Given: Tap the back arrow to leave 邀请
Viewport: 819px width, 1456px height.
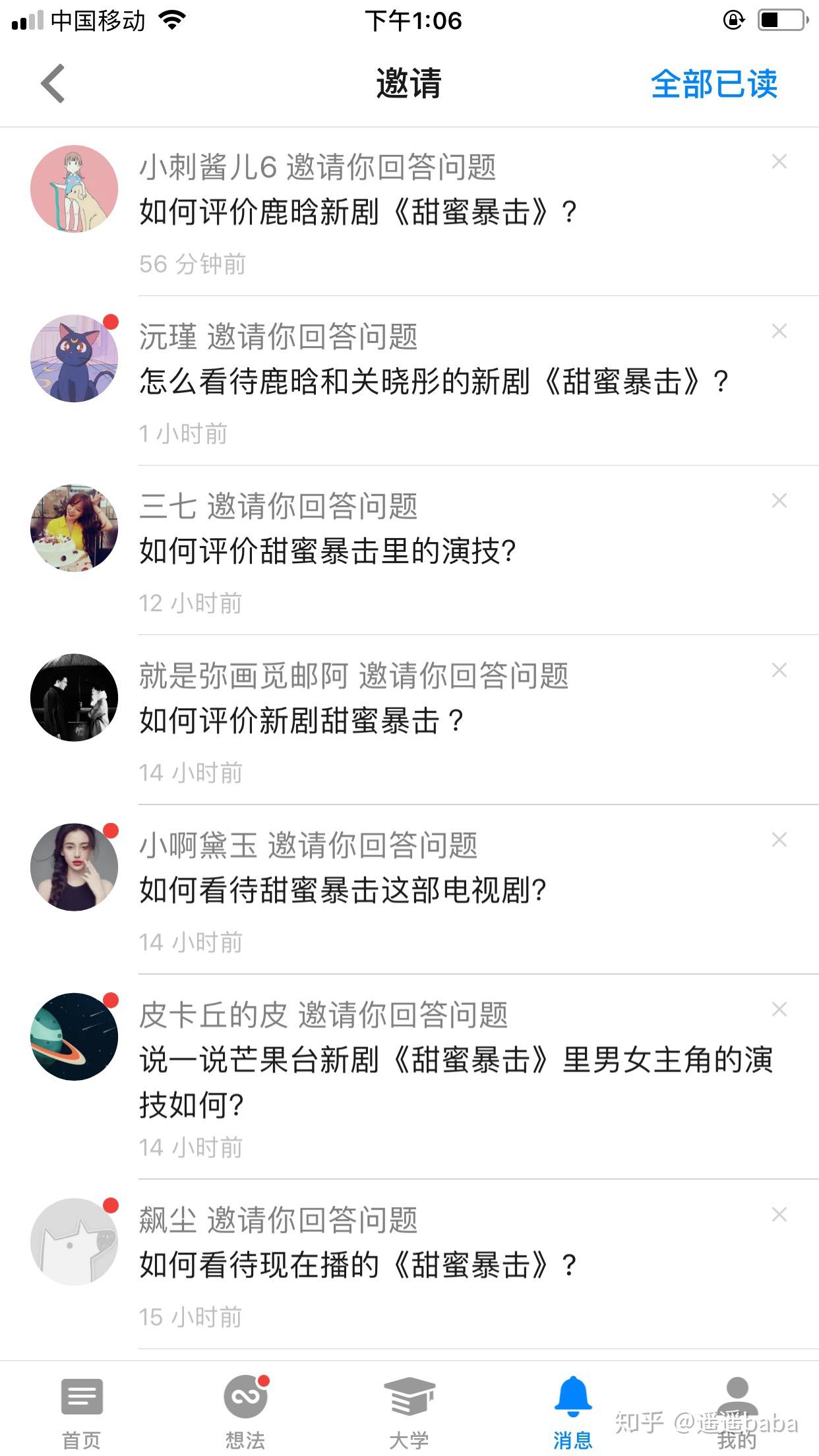Looking at the screenshot, I should (x=53, y=84).
